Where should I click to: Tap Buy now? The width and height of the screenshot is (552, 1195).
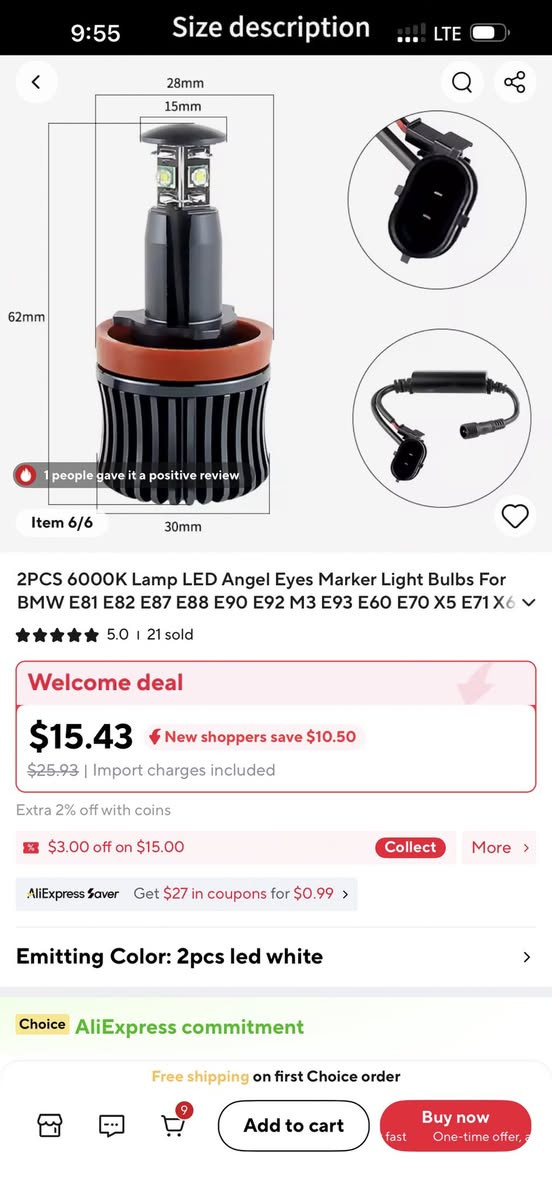coord(455,1126)
